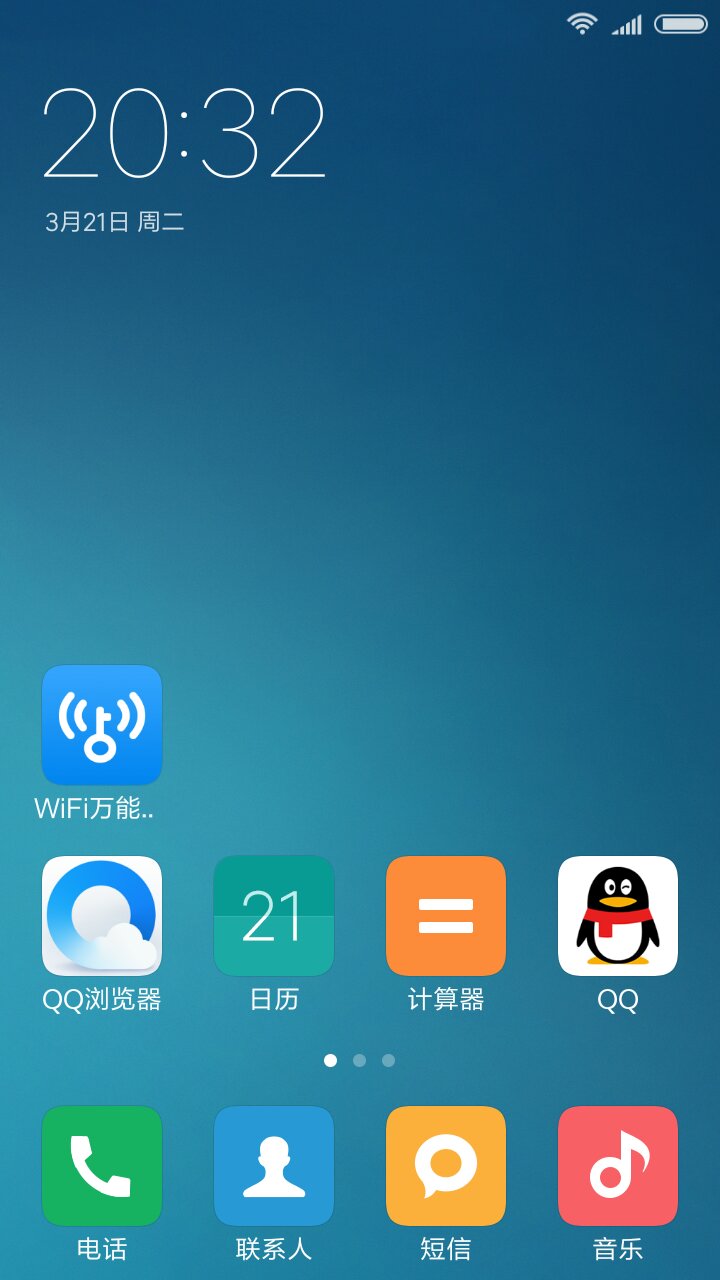Open 短信 messages app
Image resolution: width=720 pixels, height=1280 pixels.
(446, 1166)
